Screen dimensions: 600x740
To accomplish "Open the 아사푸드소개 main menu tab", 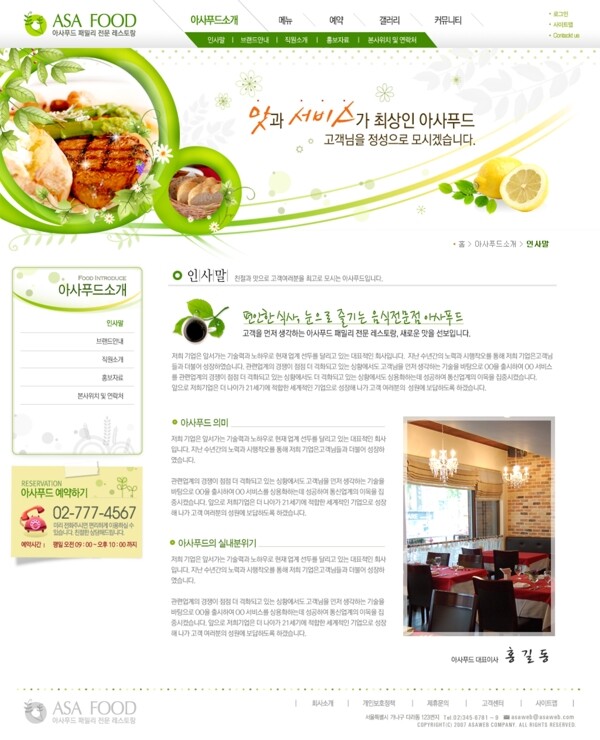I will (214, 20).
